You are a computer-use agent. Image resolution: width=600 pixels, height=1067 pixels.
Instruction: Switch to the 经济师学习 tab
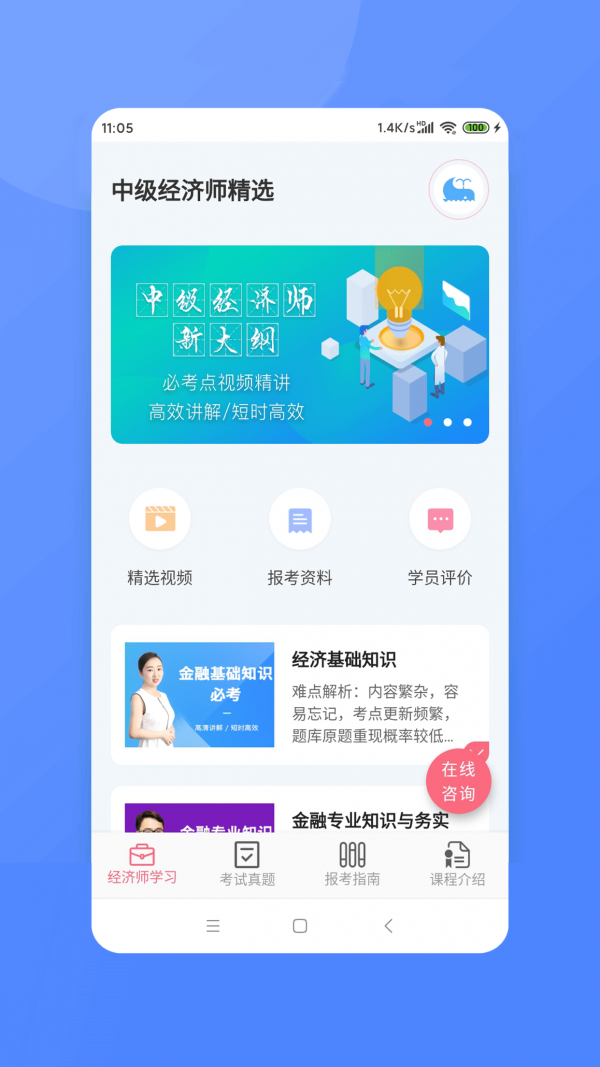tap(142, 864)
